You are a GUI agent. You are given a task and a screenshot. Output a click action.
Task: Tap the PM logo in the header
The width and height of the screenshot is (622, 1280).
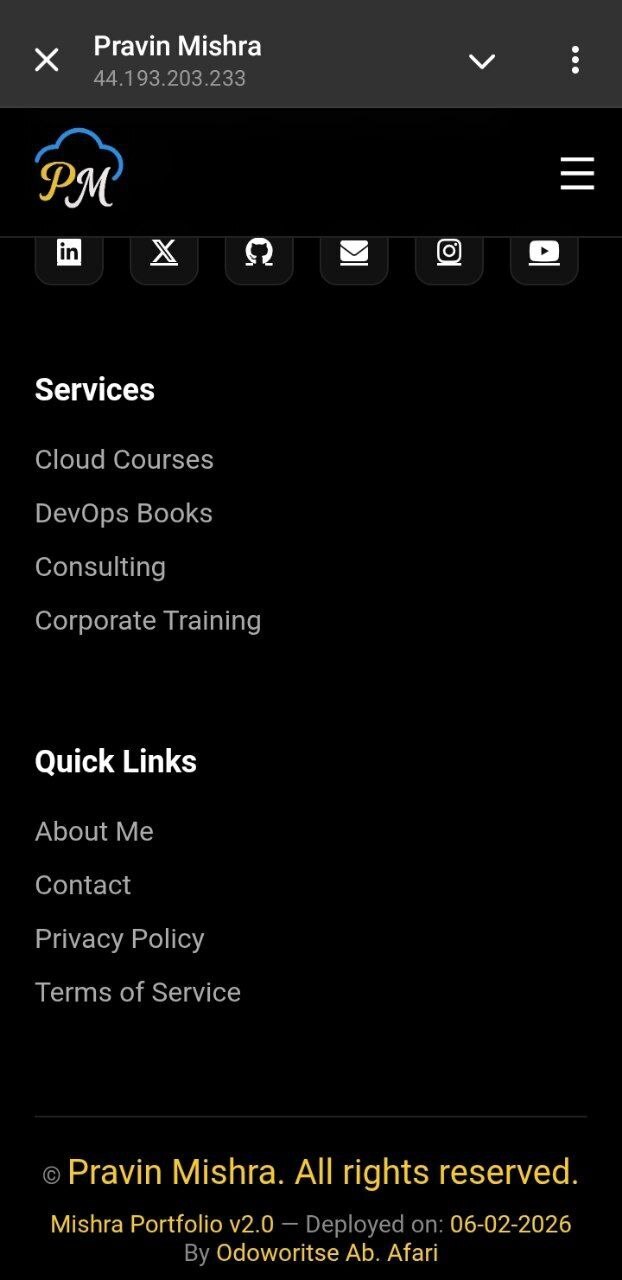tap(78, 169)
